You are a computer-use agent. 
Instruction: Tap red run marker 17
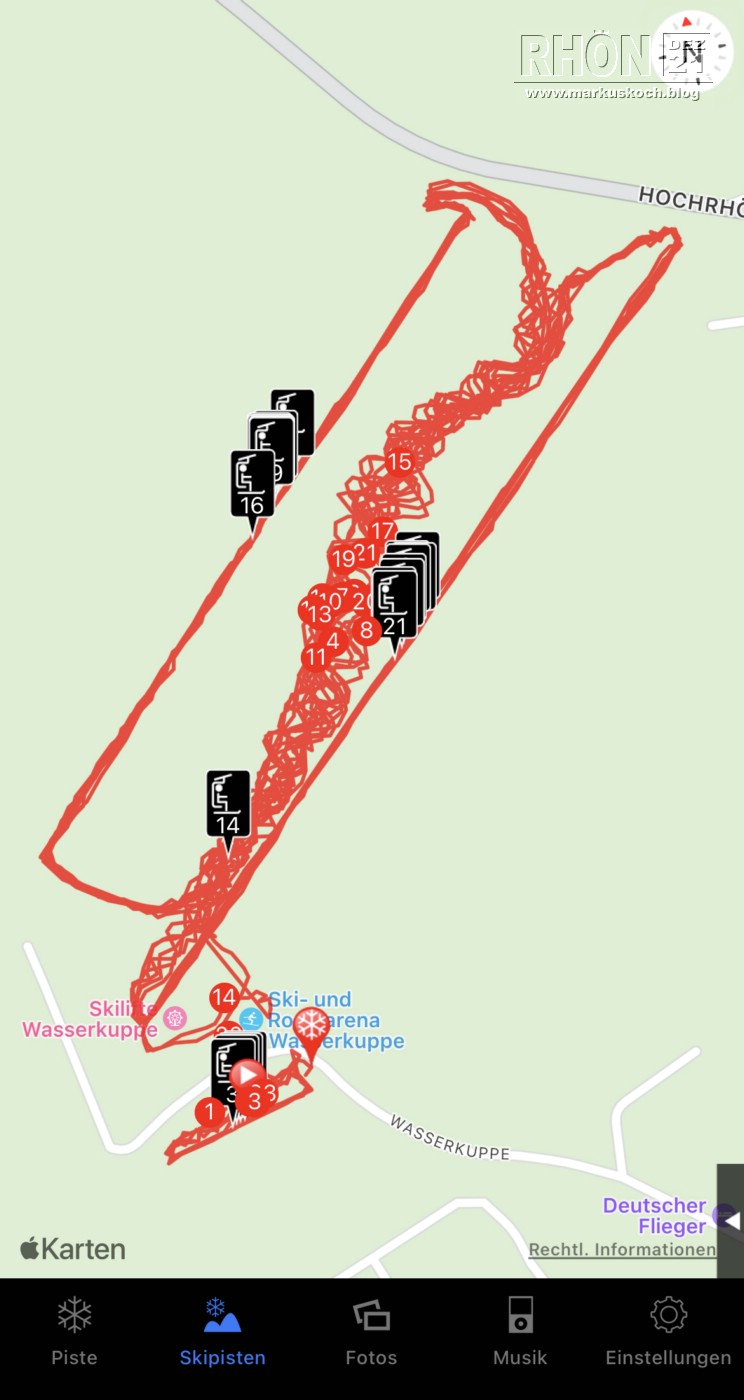382,532
